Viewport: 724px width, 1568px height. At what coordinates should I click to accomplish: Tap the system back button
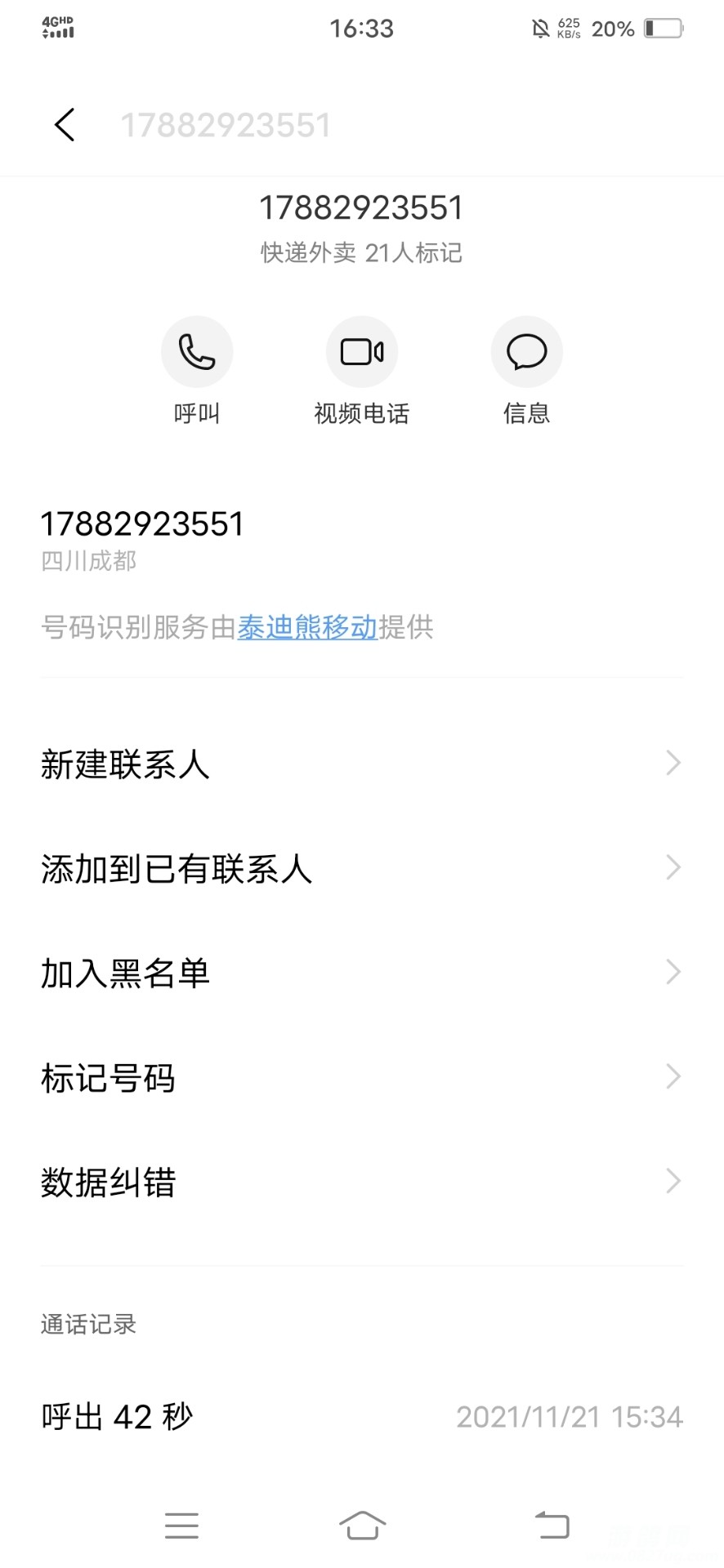pyautogui.click(x=552, y=1525)
